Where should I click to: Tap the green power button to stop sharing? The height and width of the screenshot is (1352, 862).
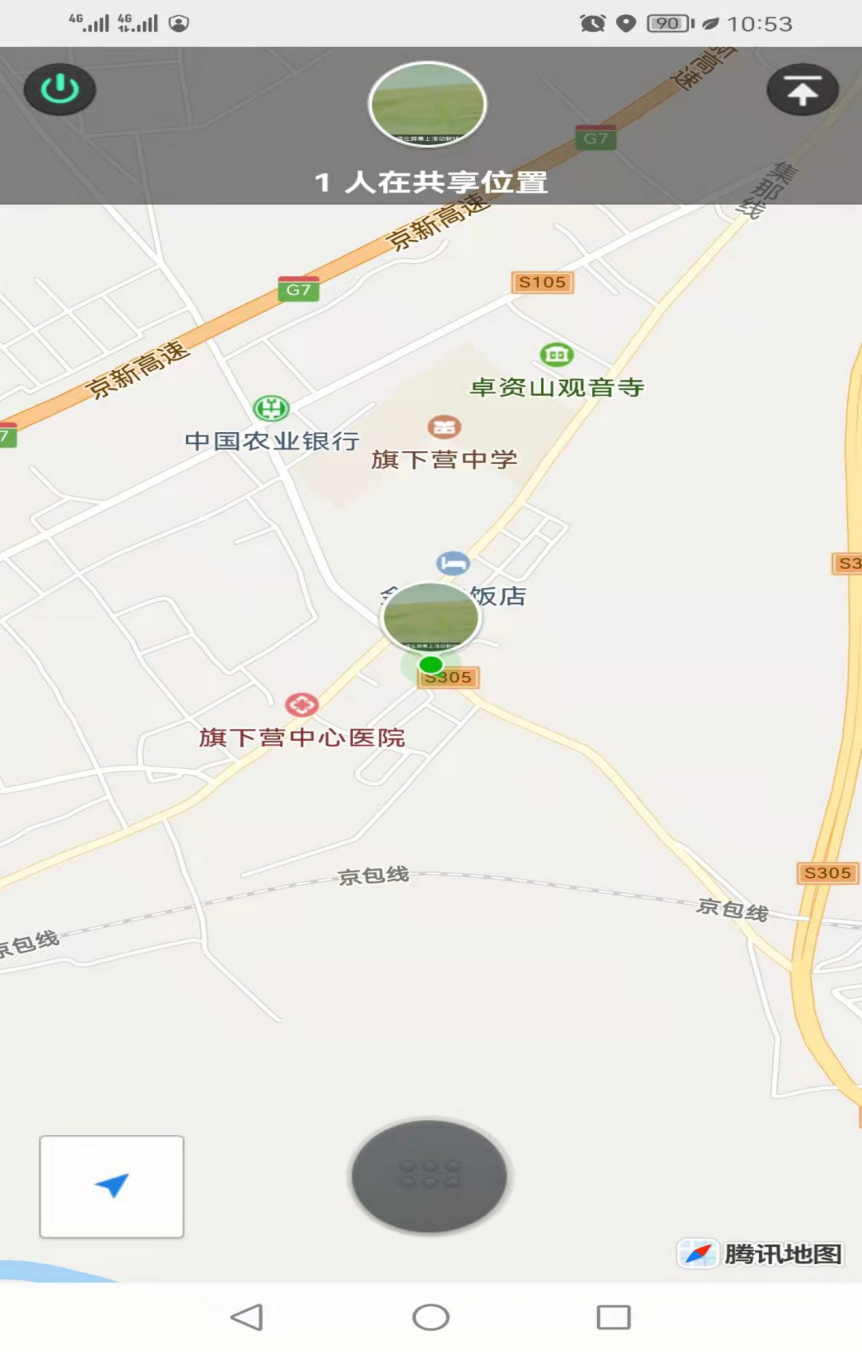tap(60, 90)
